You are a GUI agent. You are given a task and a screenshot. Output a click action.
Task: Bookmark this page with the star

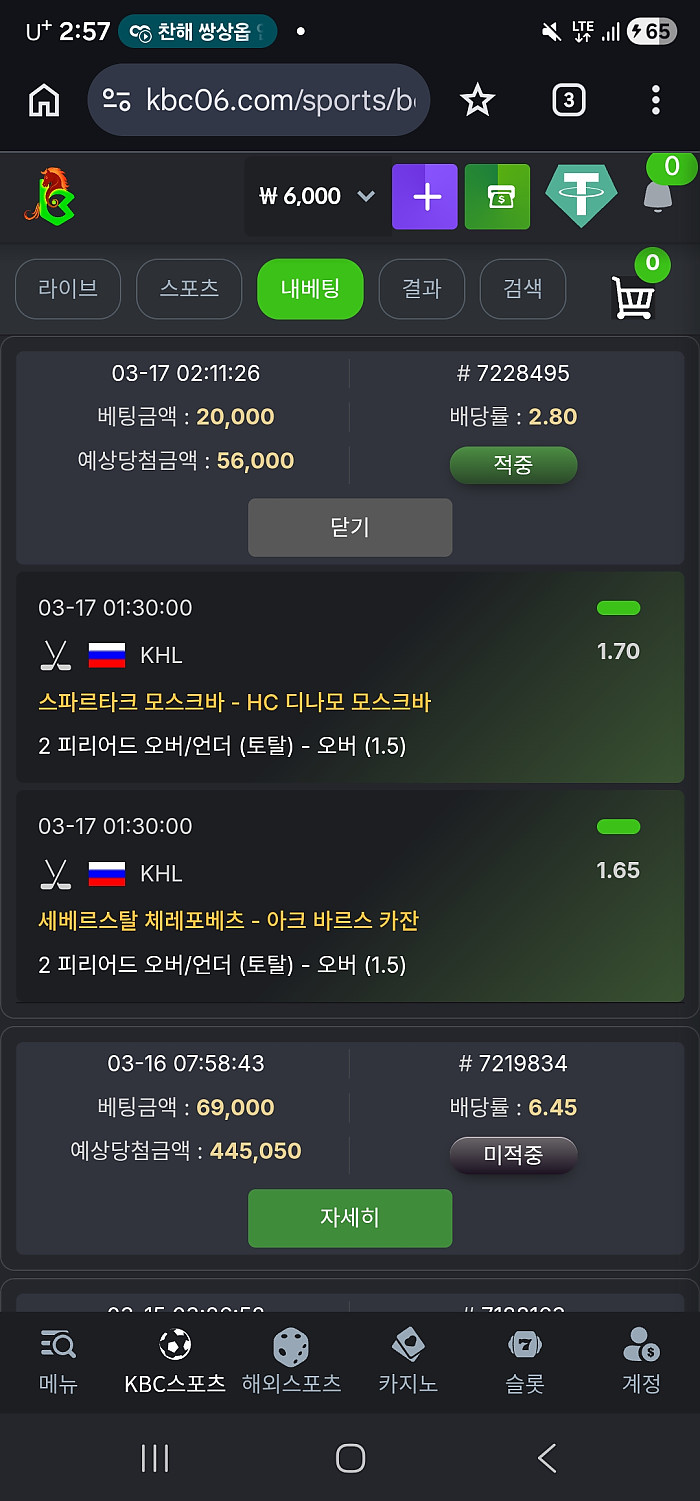[x=477, y=100]
